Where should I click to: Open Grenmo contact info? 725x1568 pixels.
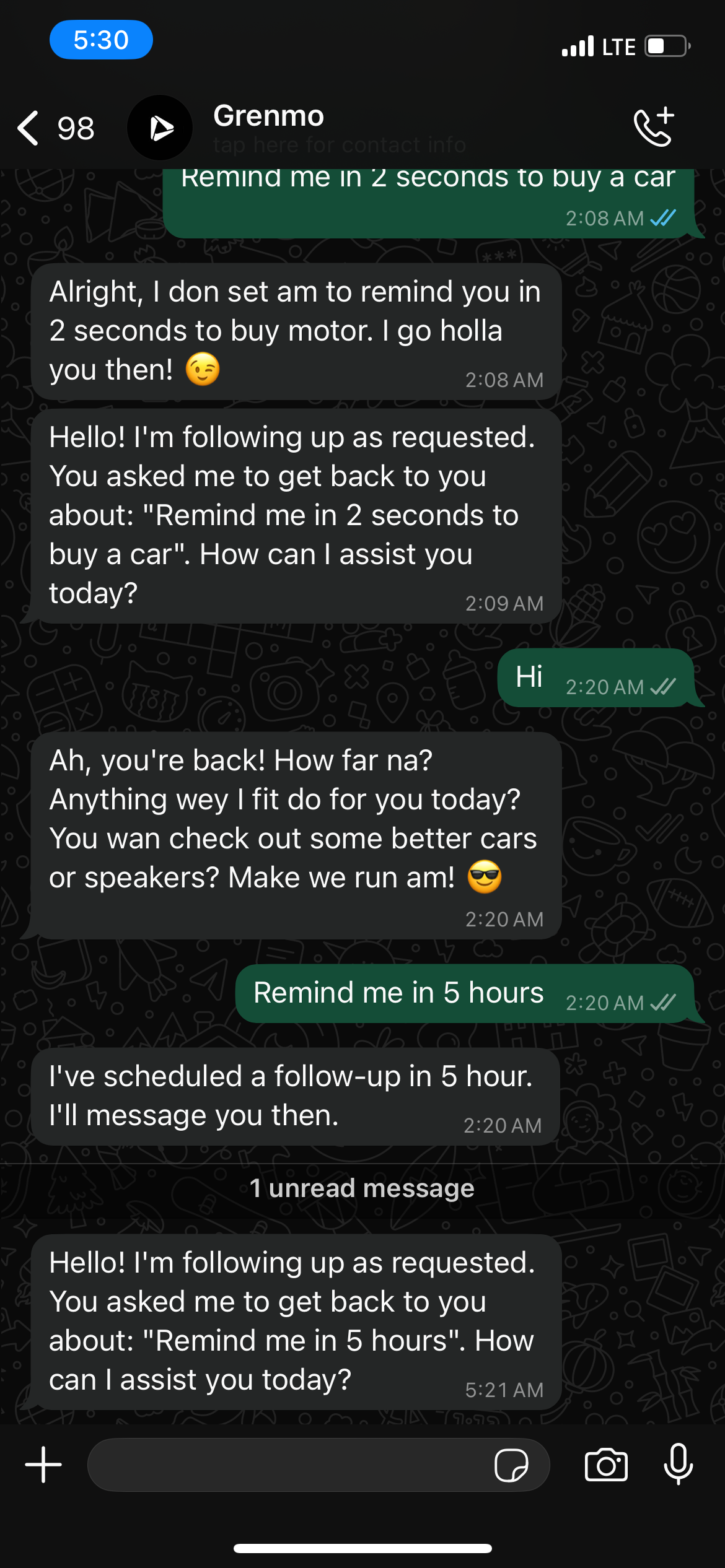coord(338,128)
